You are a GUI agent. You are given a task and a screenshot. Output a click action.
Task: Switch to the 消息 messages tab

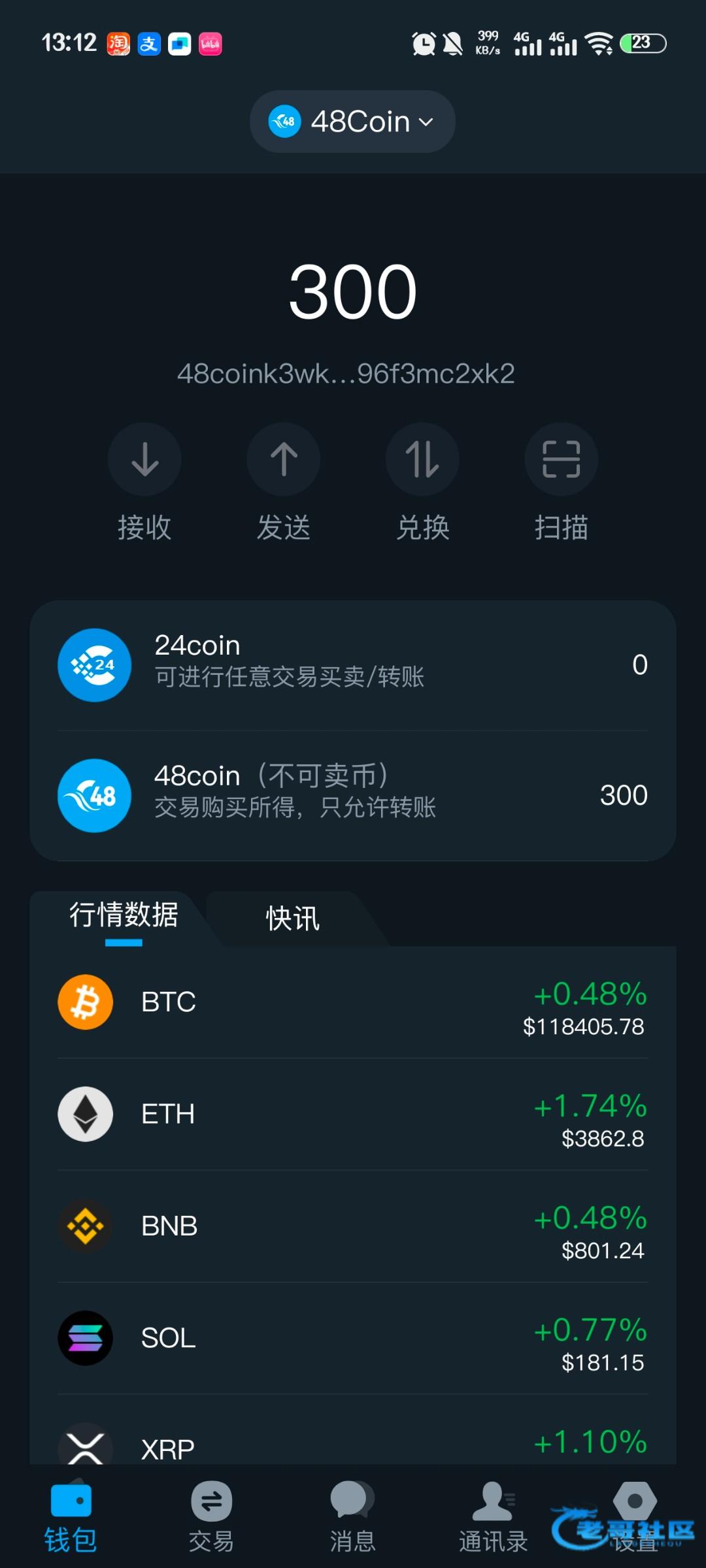(353, 1517)
